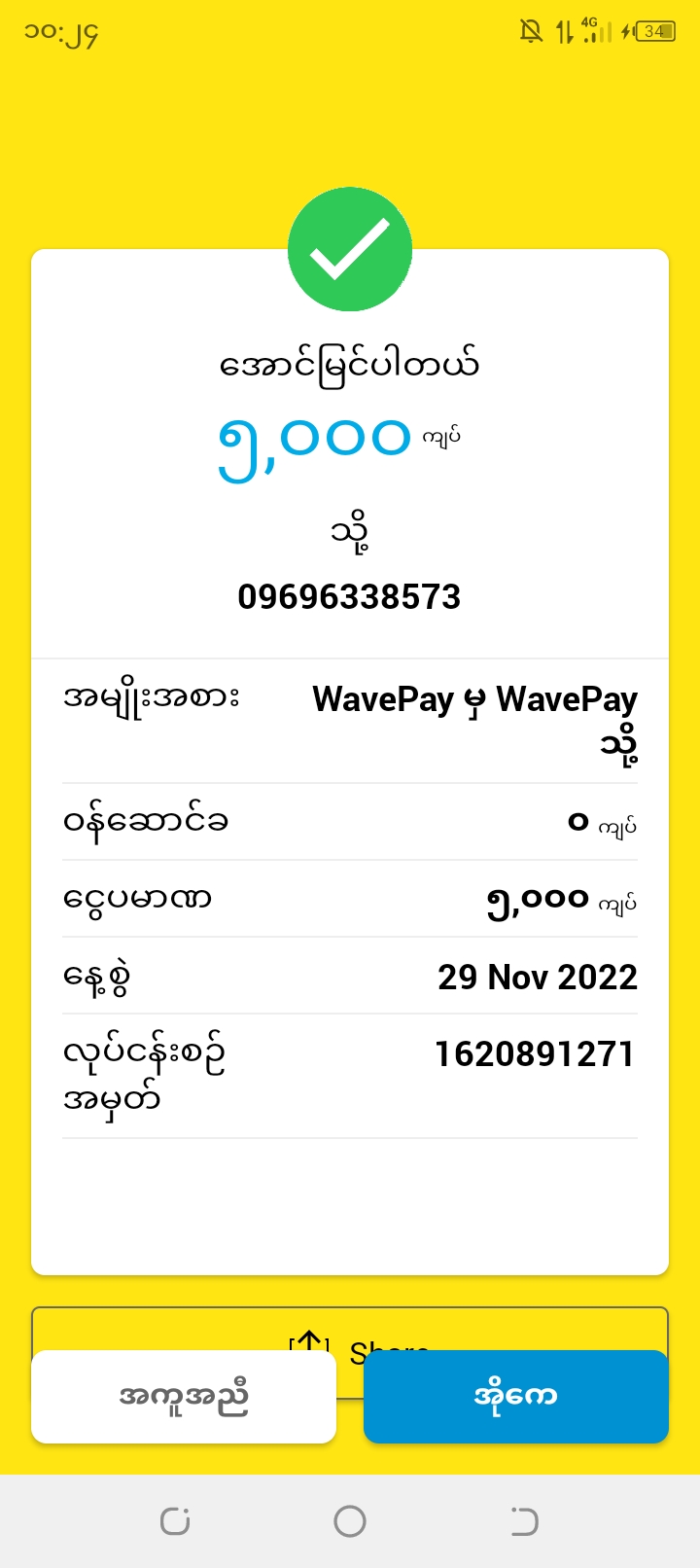Open အကူအညီ (Help) for this transfer
This screenshot has width=700, height=1568.
(184, 1397)
